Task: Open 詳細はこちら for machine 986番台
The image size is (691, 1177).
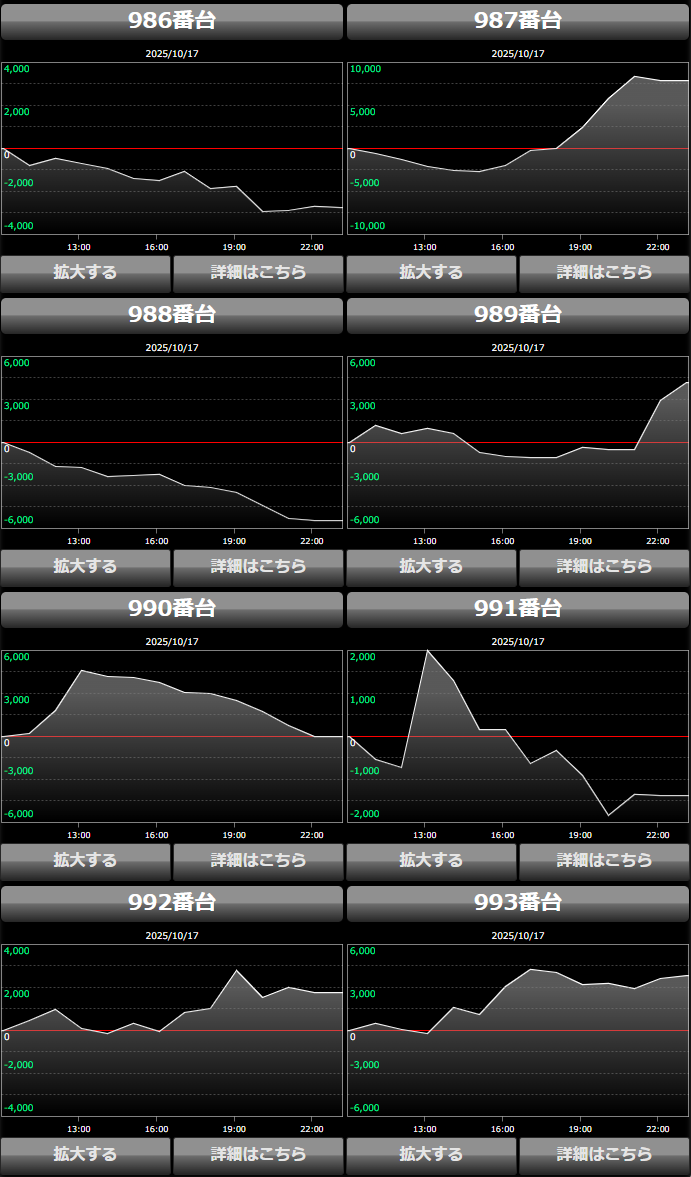Action: click(258, 272)
